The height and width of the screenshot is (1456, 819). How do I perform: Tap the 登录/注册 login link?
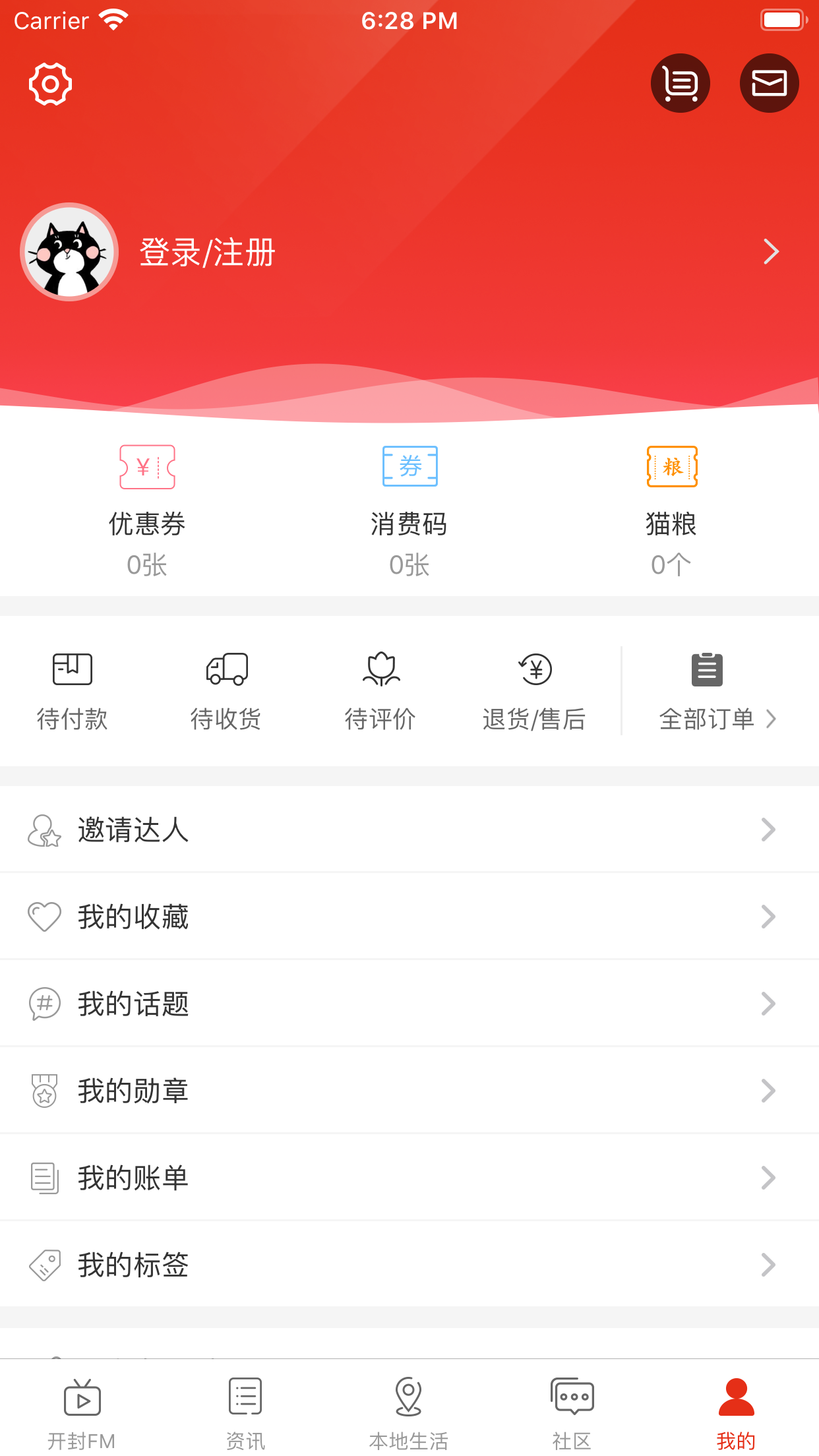point(206,252)
